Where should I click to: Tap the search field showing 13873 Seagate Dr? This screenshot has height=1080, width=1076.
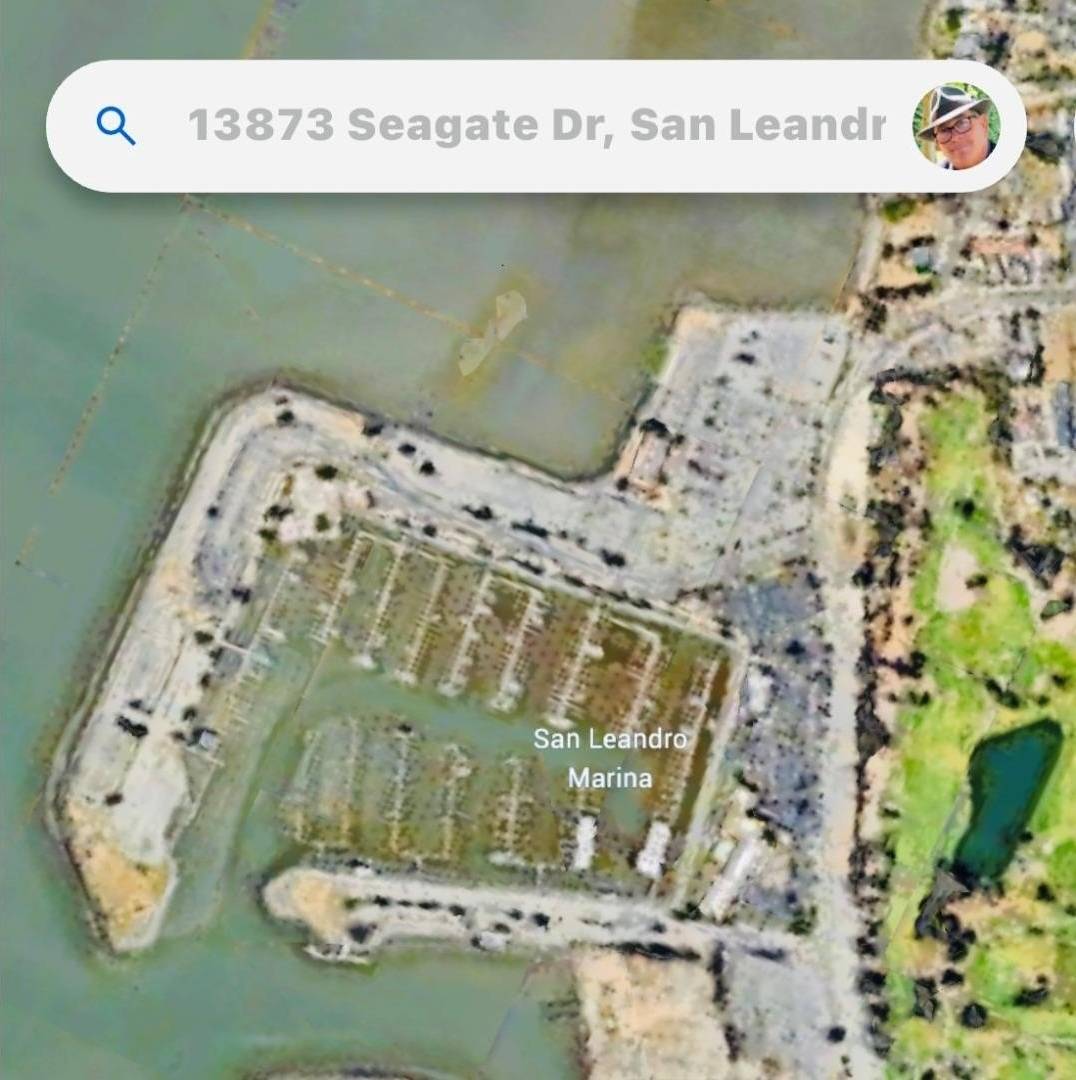pyautogui.click(x=536, y=126)
